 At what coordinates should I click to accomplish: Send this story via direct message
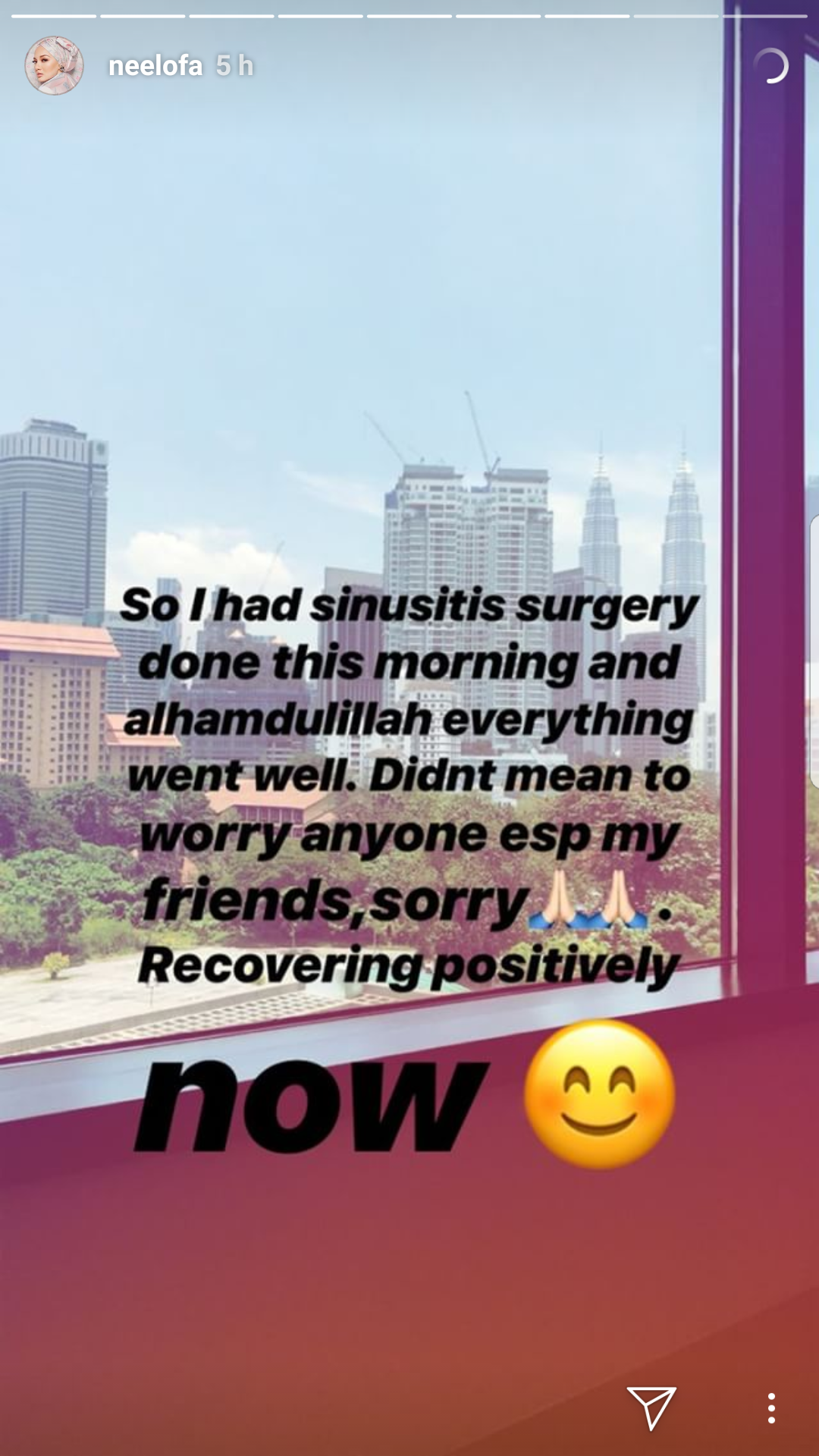(651, 1407)
